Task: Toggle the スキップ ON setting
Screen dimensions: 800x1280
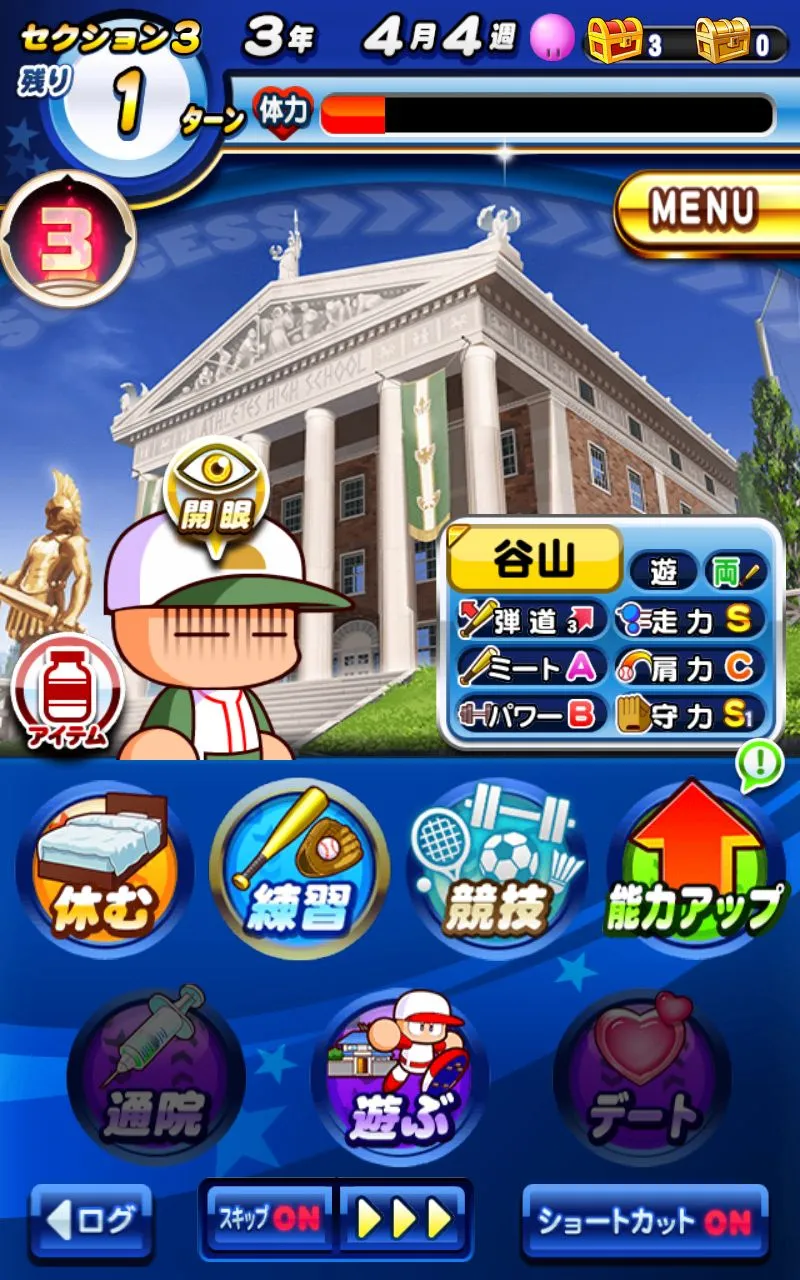Action: [x=268, y=1219]
